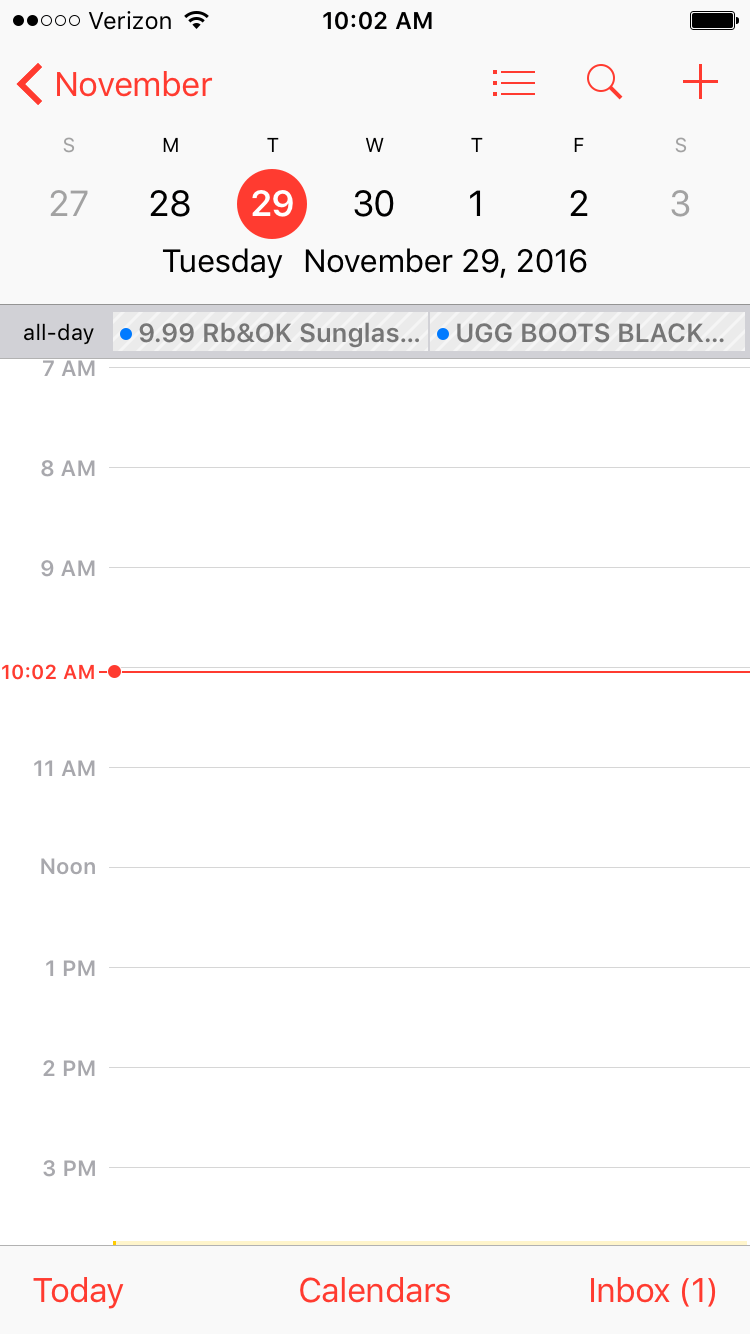Viewport: 750px width, 1334px height.
Task: Select Saturday the 3rd
Action: coord(680,204)
